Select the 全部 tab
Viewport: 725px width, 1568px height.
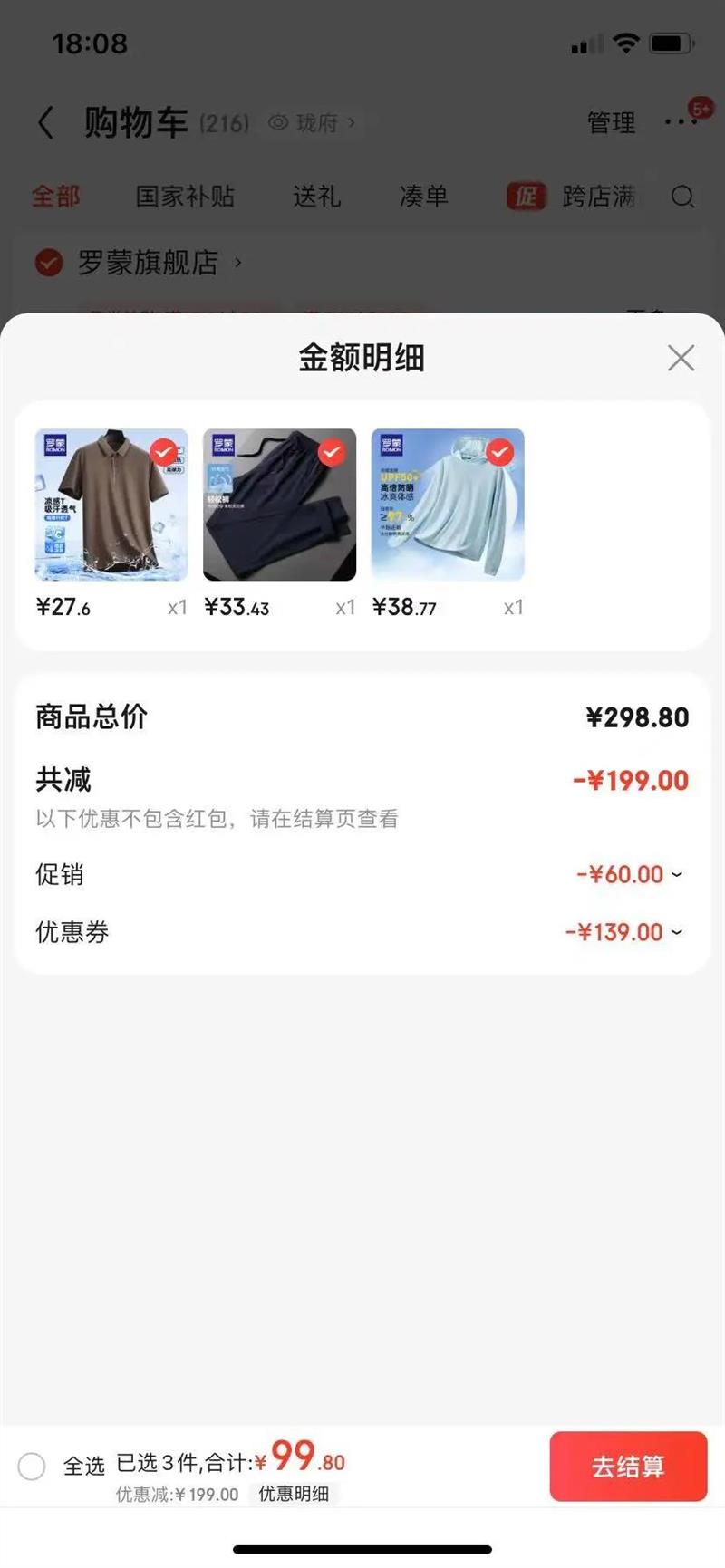[55, 197]
